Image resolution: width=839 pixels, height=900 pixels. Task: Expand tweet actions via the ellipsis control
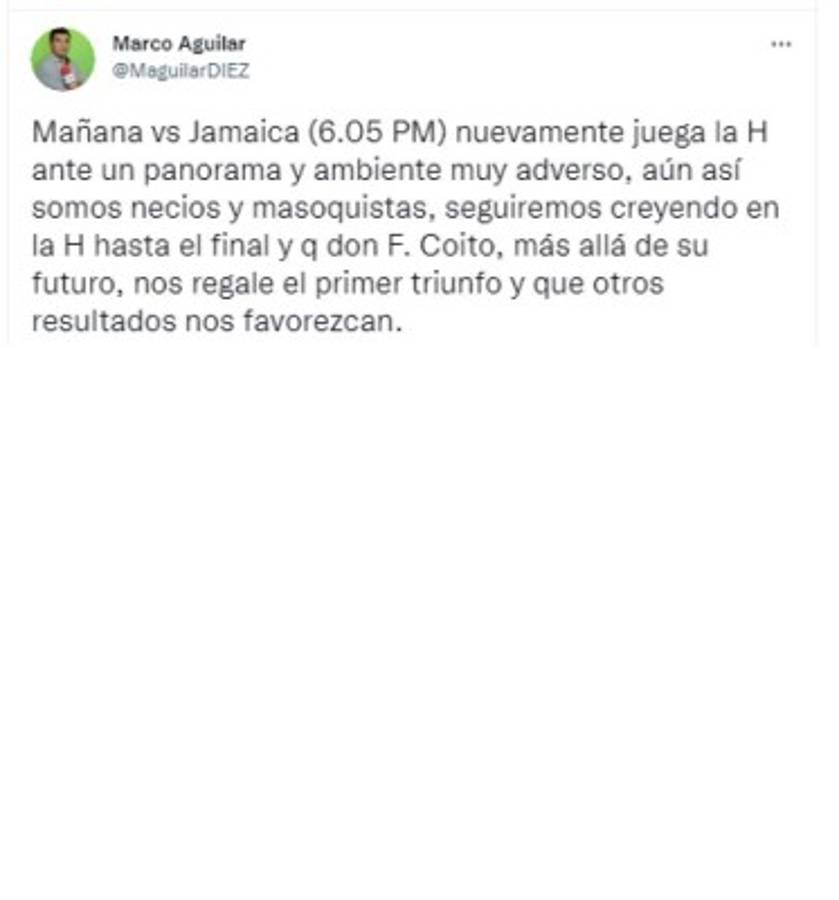[x=779, y=42]
